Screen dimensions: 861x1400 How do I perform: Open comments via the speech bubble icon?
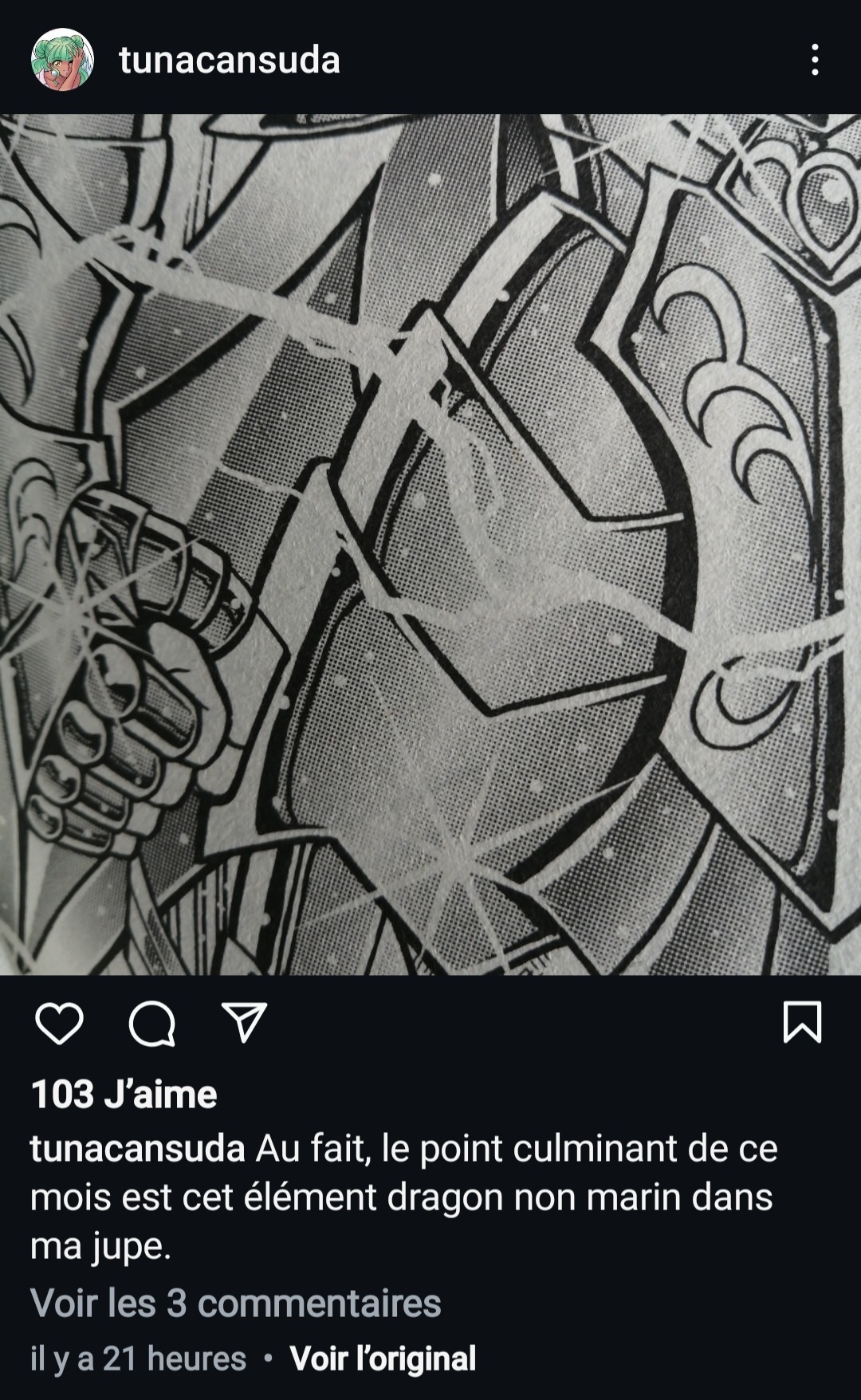tap(152, 1024)
